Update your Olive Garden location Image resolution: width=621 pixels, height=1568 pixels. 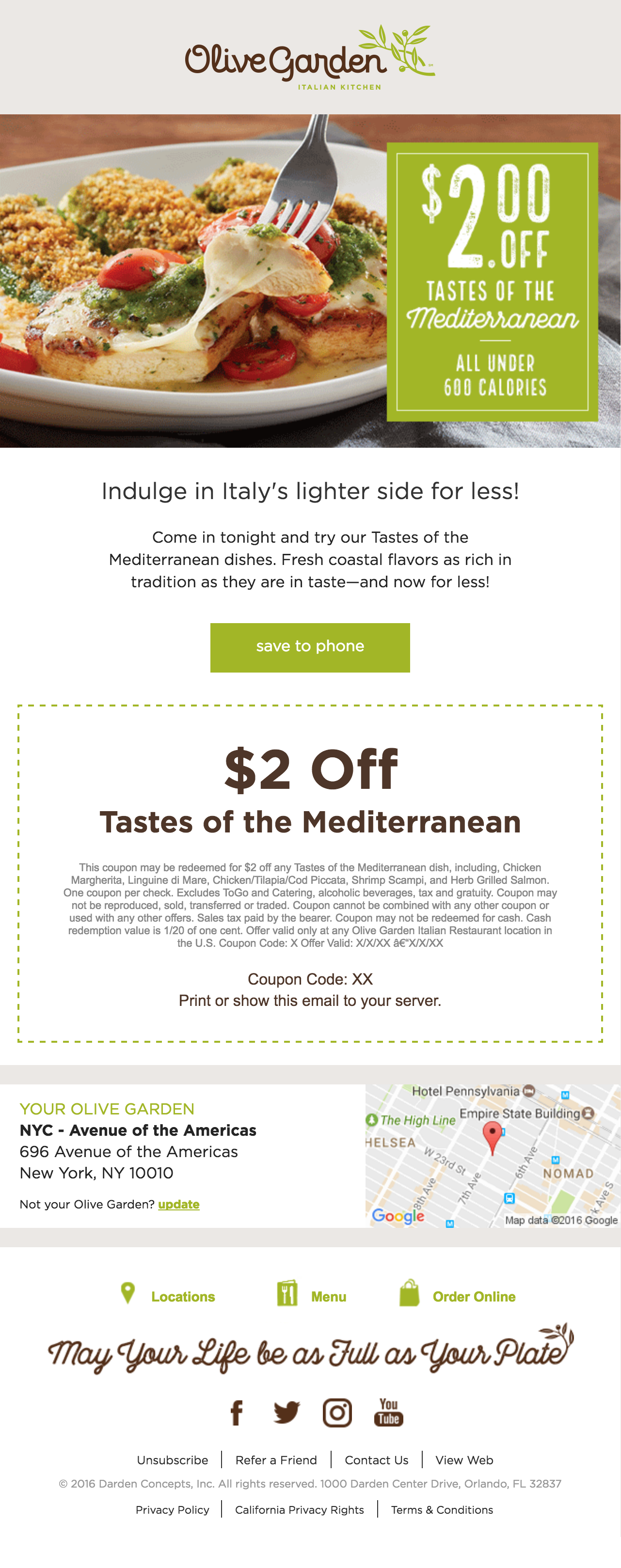178,1204
